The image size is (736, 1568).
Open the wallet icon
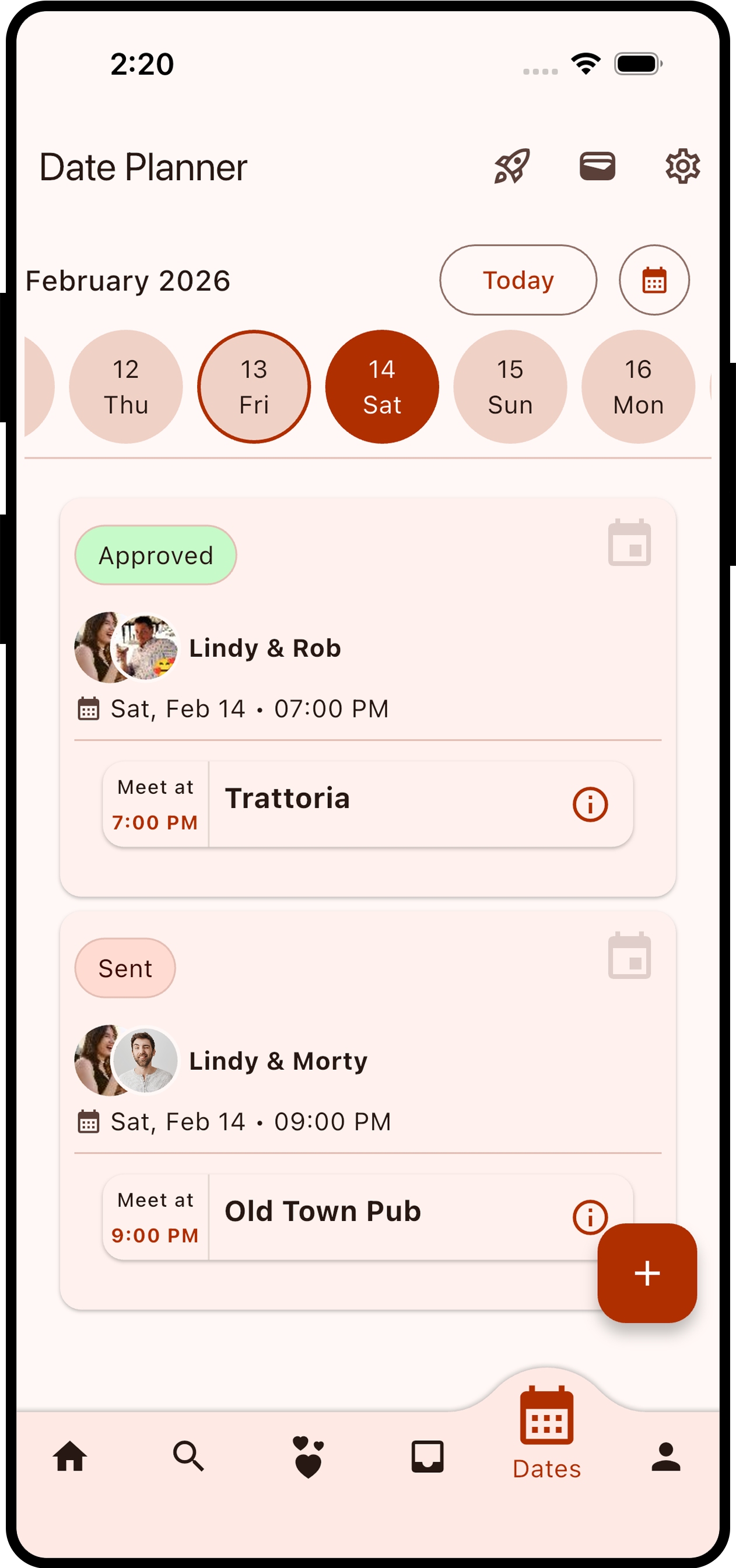click(597, 166)
